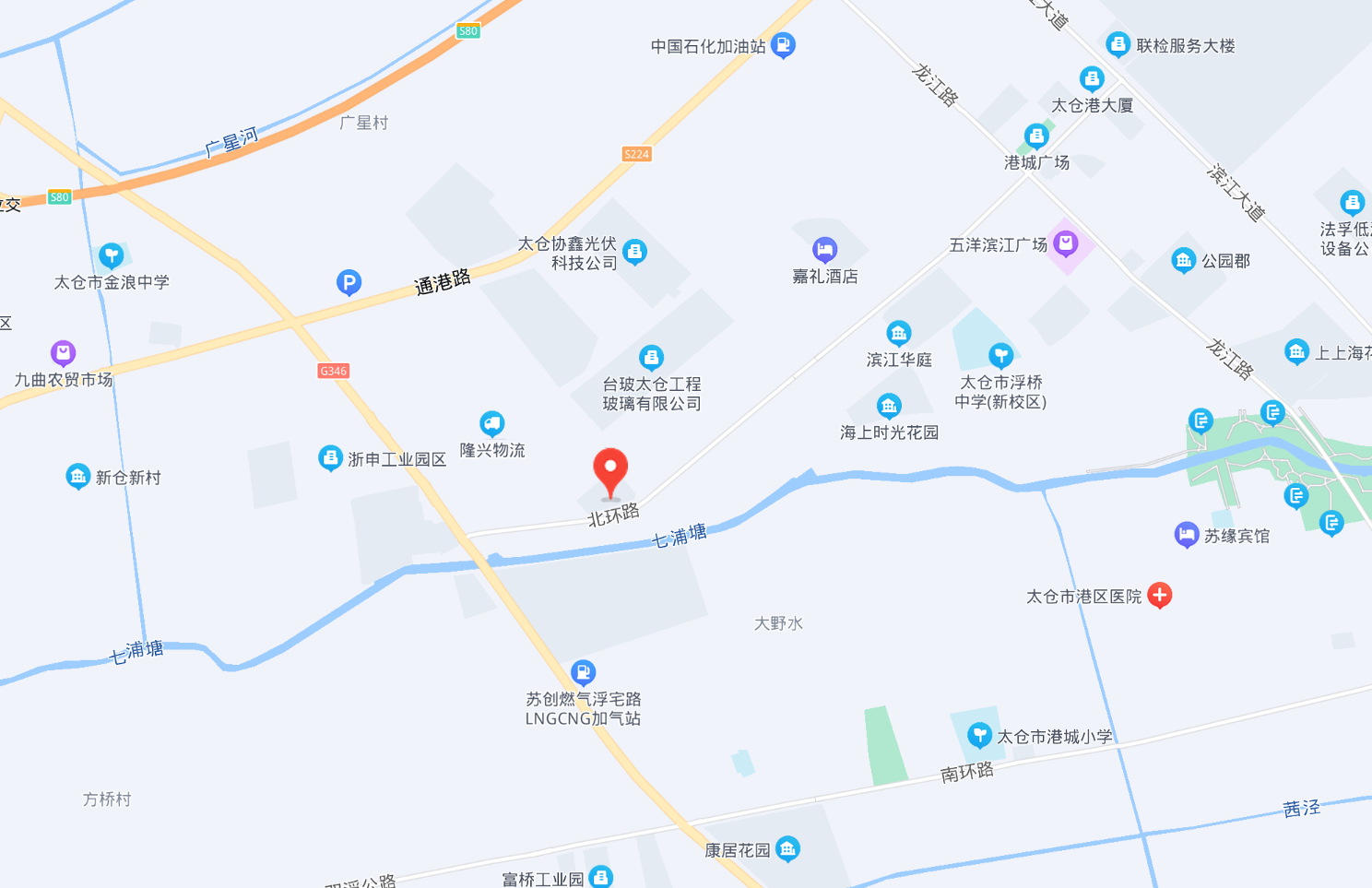The height and width of the screenshot is (888, 1372).
Task: Open the 浙申工业园区 marker
Action: 330,456
